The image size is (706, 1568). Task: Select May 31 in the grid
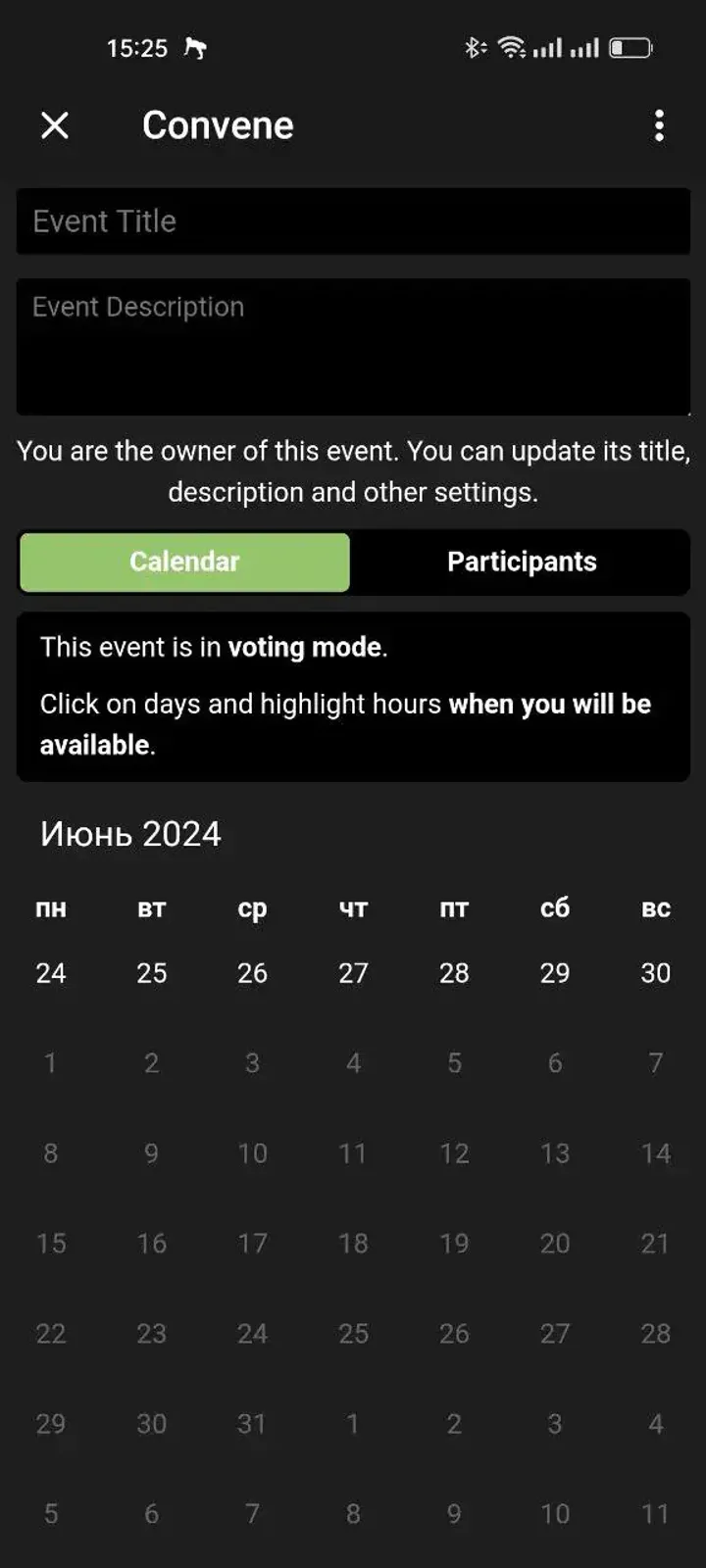[x=252, y=1424]
